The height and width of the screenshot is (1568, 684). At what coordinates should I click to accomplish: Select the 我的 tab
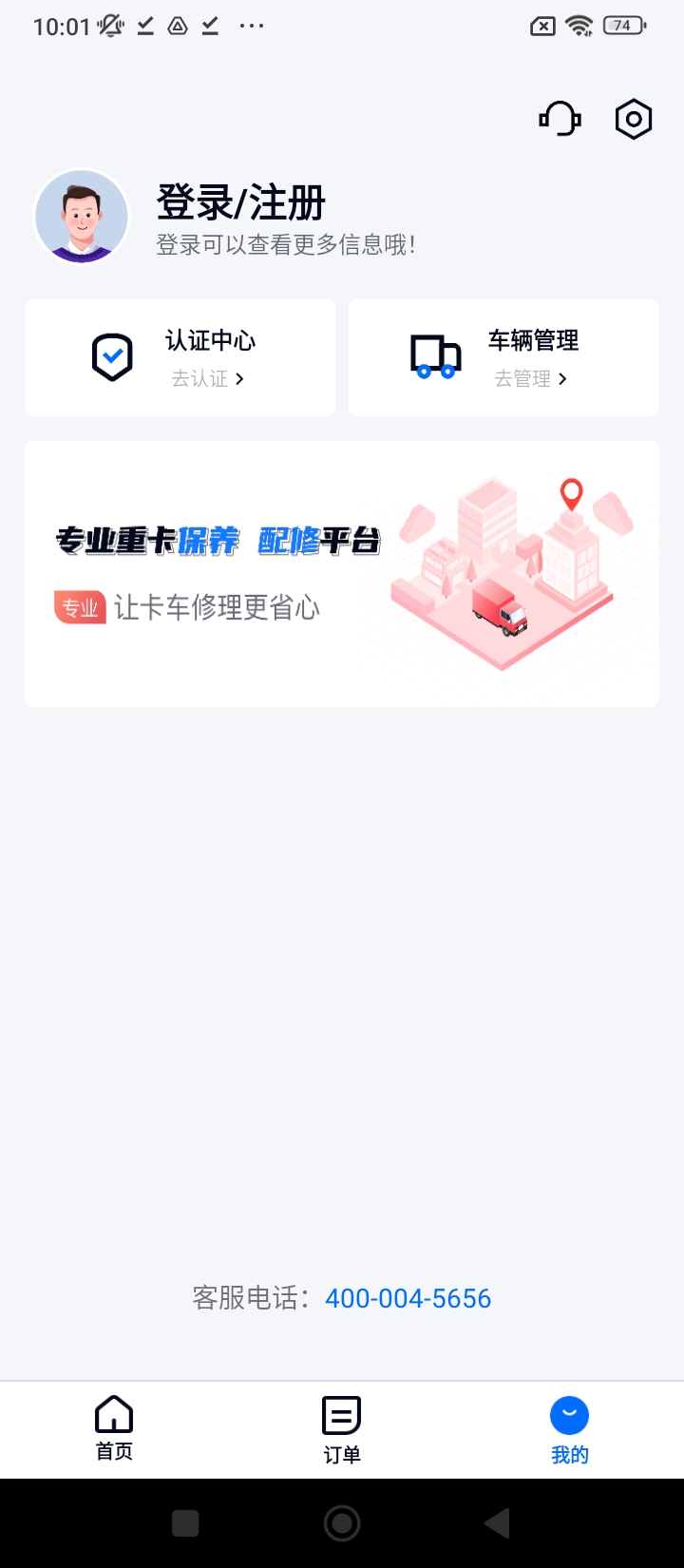click(x=569, y=1428)
